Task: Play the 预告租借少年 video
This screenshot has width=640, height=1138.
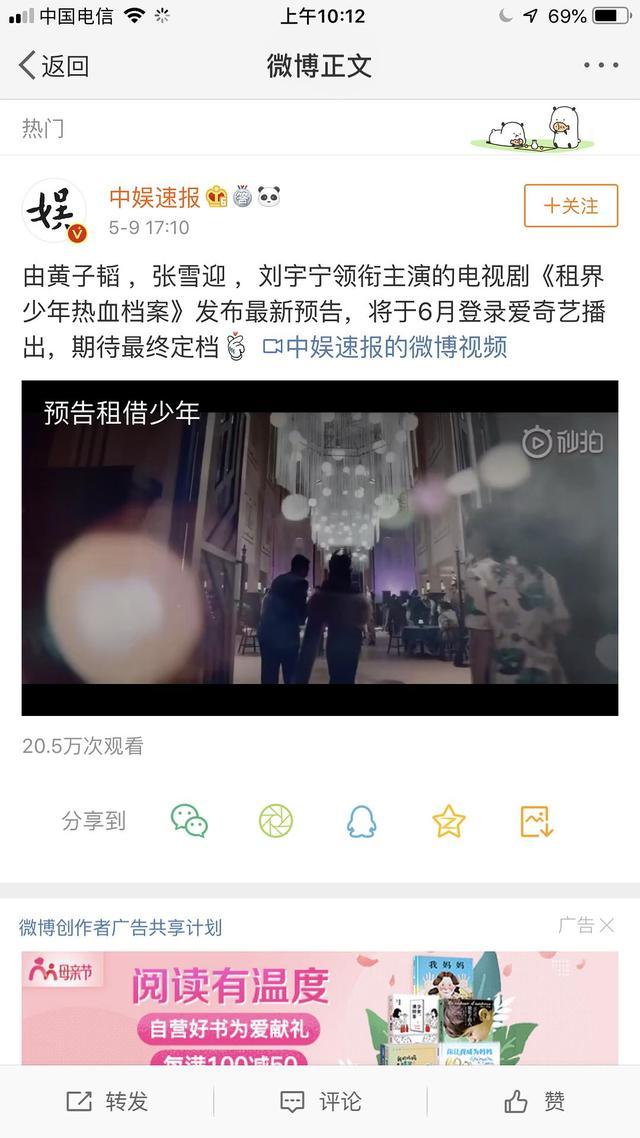Action: 320,548
